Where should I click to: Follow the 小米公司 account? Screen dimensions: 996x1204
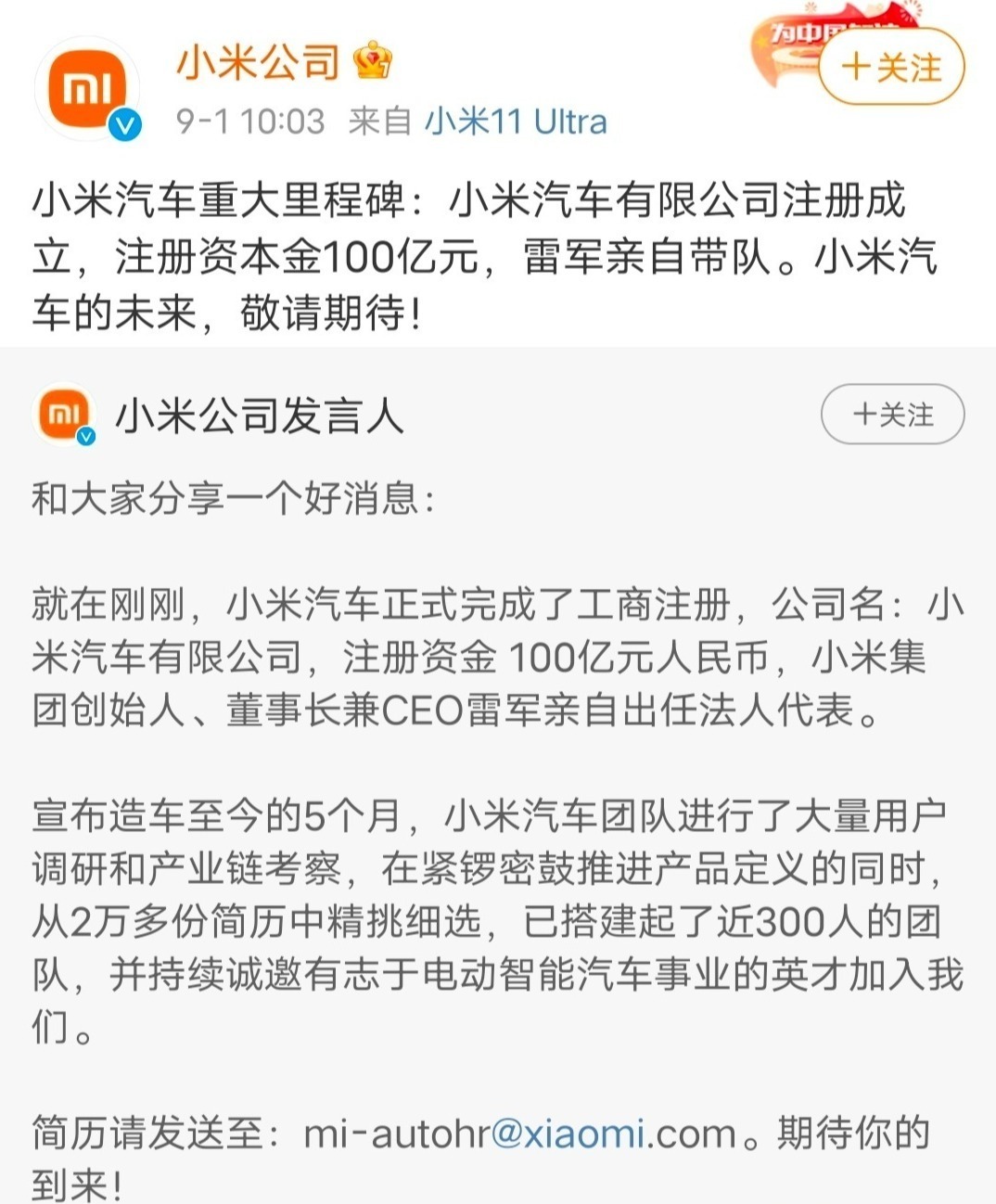(891, 68)
